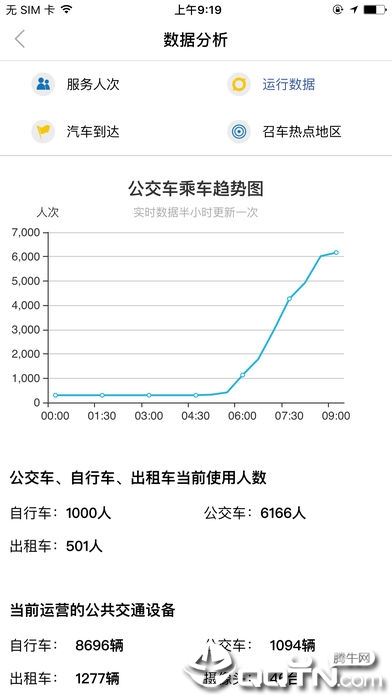Screen dimensions: 392x696
Task: Show the 召车热点地区 view
Action: coord(284,131)
